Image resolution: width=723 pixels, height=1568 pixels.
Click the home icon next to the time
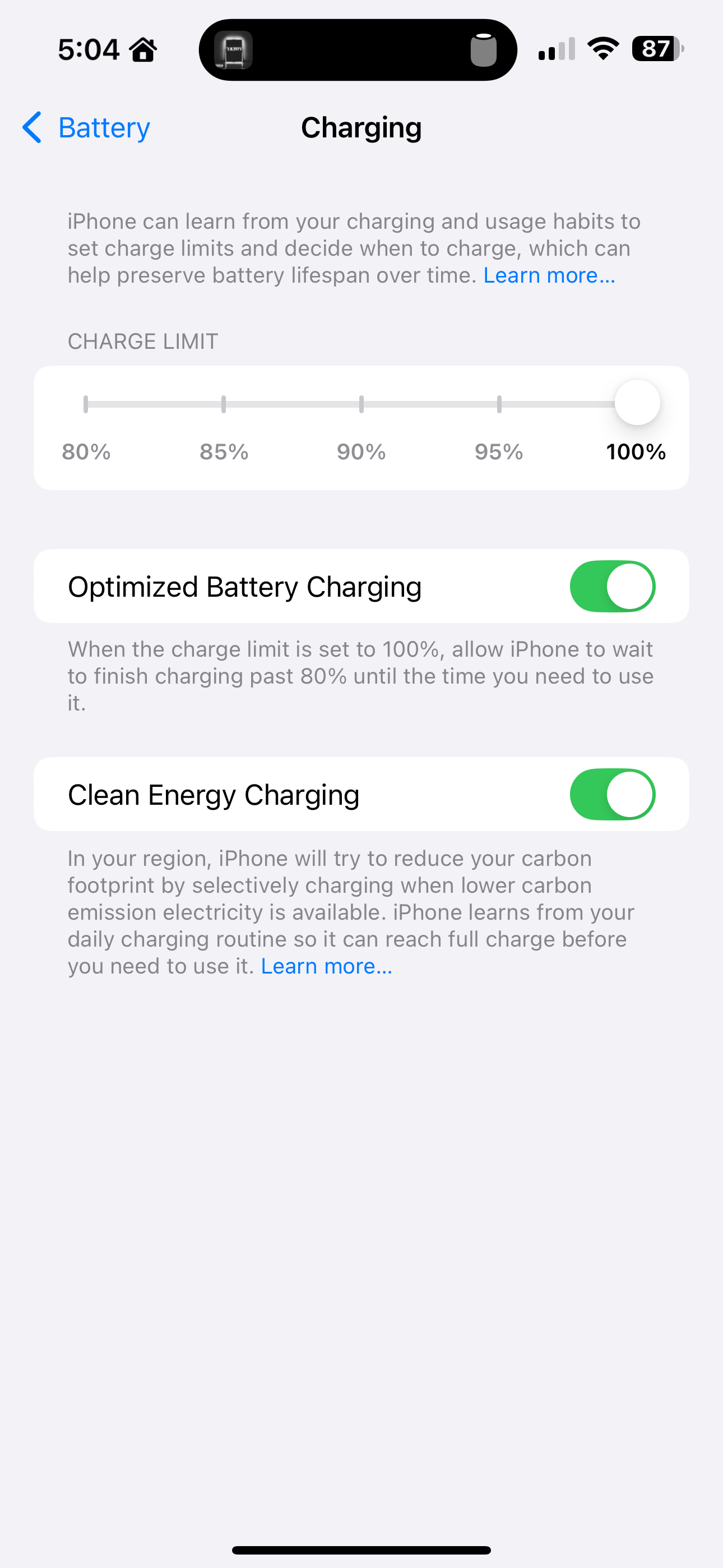tap(143, 49)
